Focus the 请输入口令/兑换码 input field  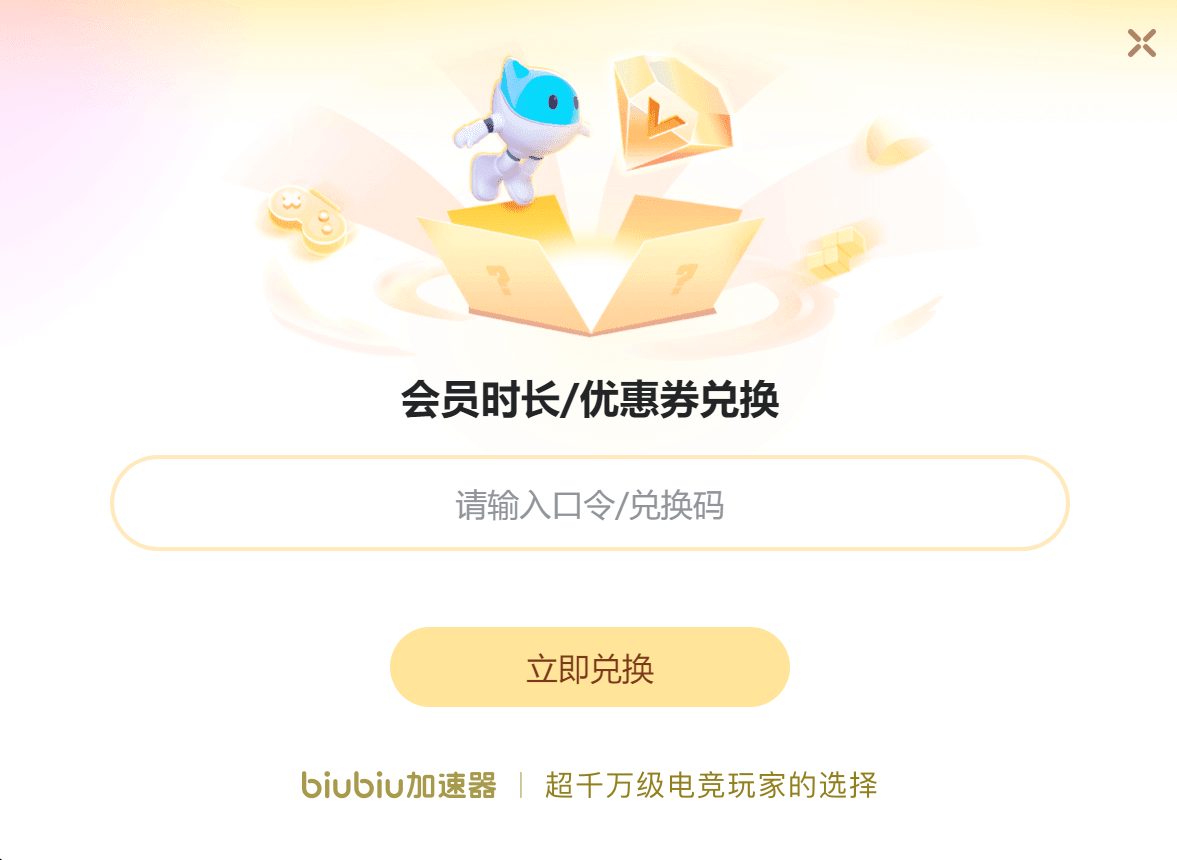coord(589,504)
